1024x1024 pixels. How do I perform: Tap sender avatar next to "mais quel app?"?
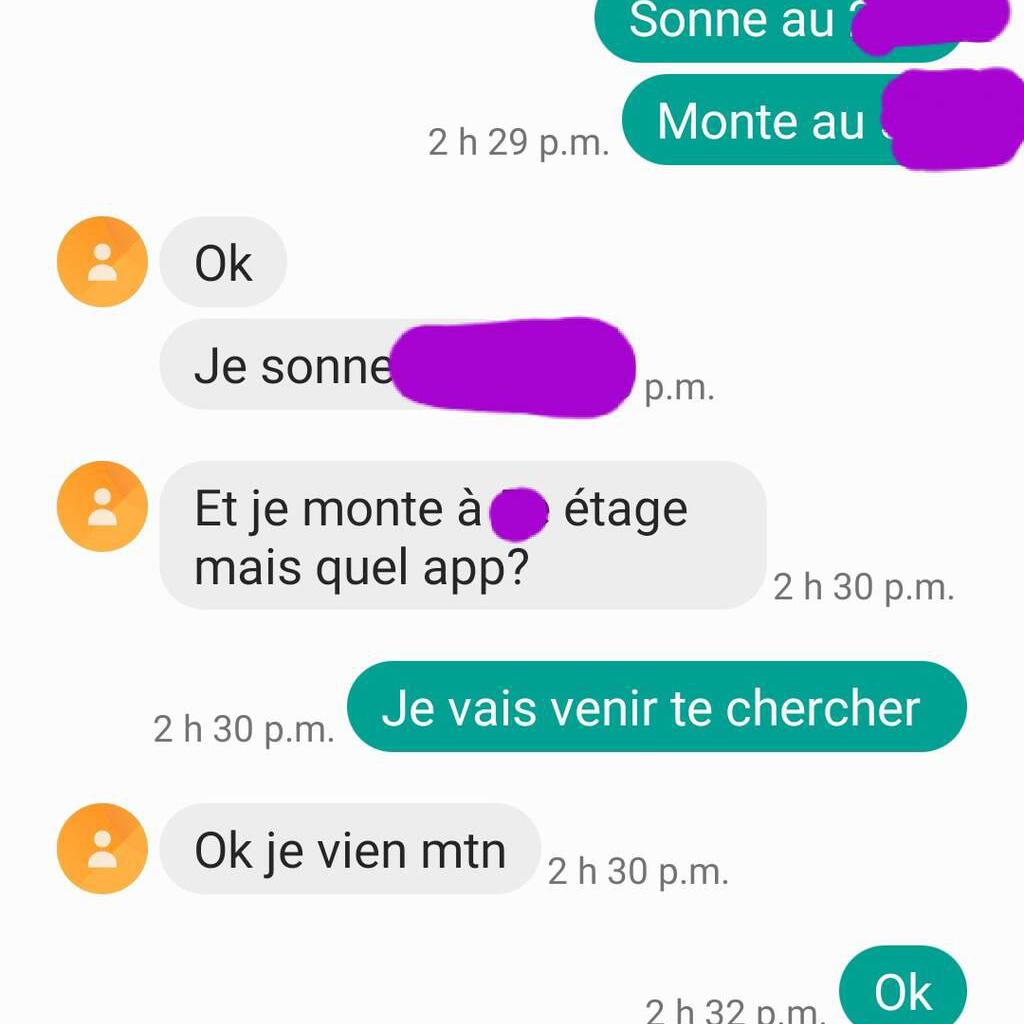coord(102,506)
